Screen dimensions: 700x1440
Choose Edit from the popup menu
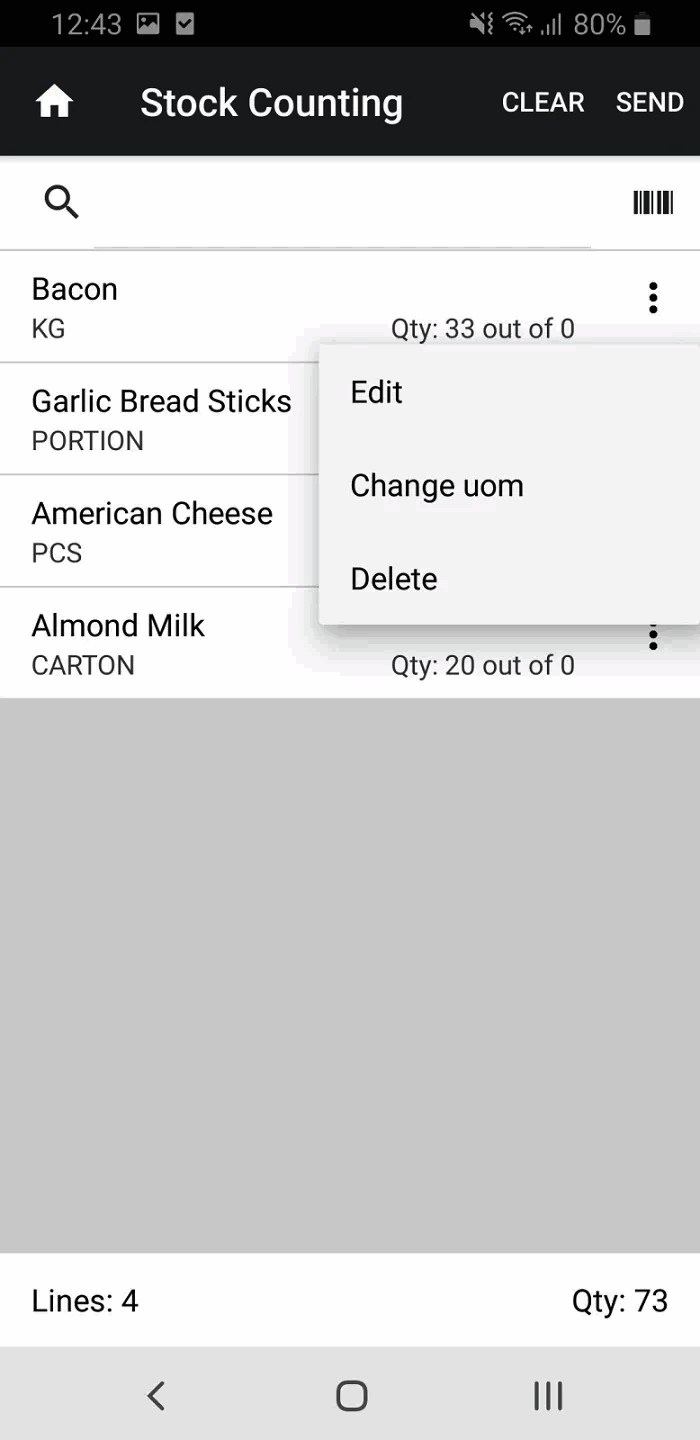point(377,392)
